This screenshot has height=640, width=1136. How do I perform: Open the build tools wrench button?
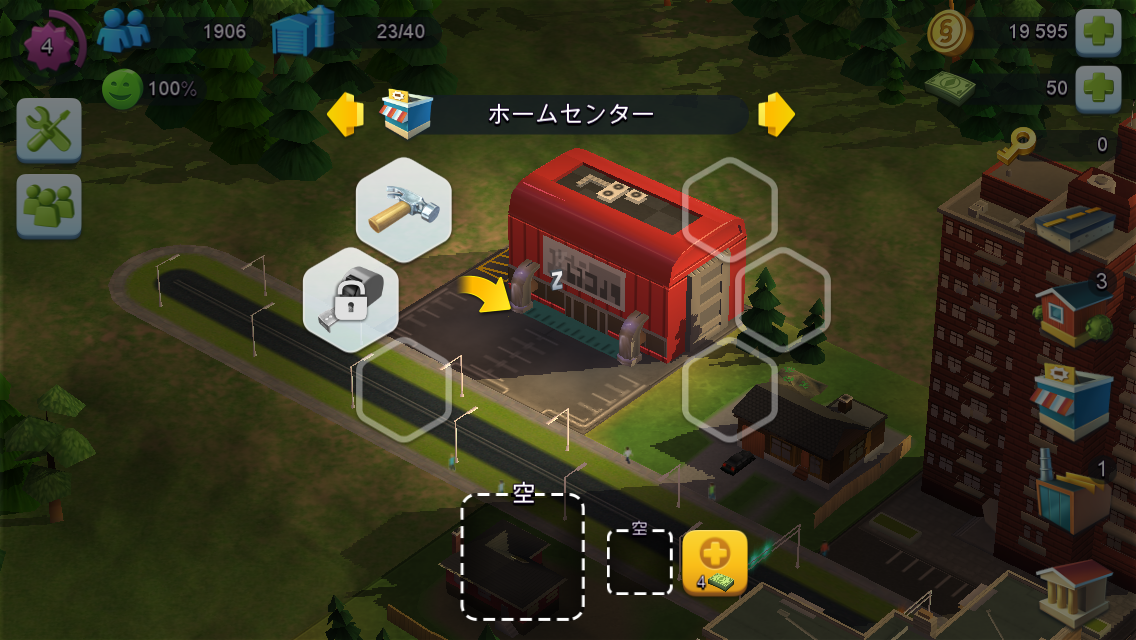click(x=49, y=130)
